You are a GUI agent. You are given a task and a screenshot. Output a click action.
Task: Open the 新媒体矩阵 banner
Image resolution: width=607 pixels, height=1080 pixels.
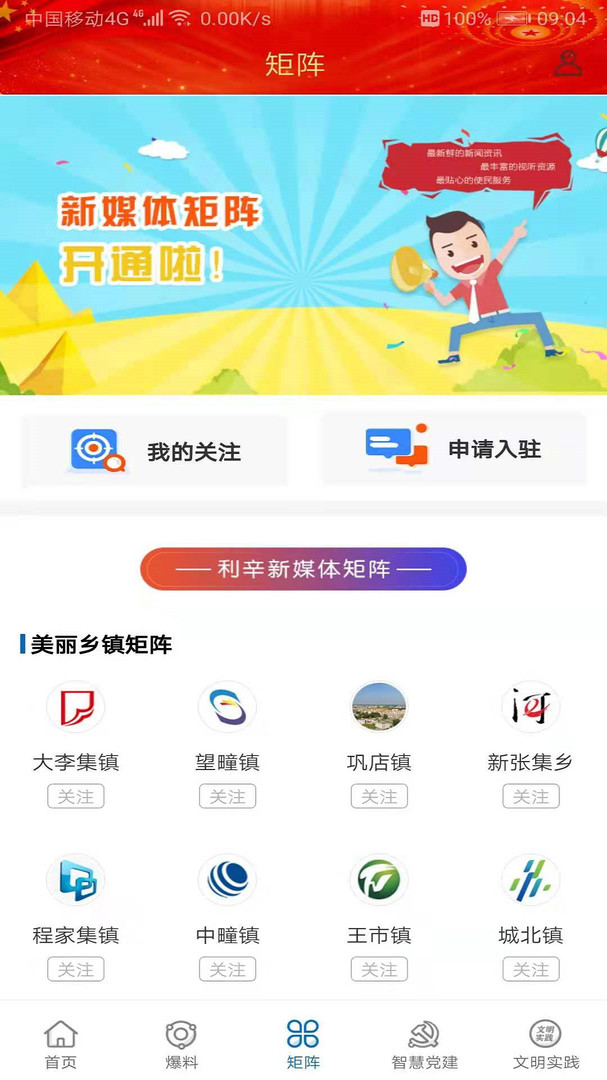[x=303, y=245]
